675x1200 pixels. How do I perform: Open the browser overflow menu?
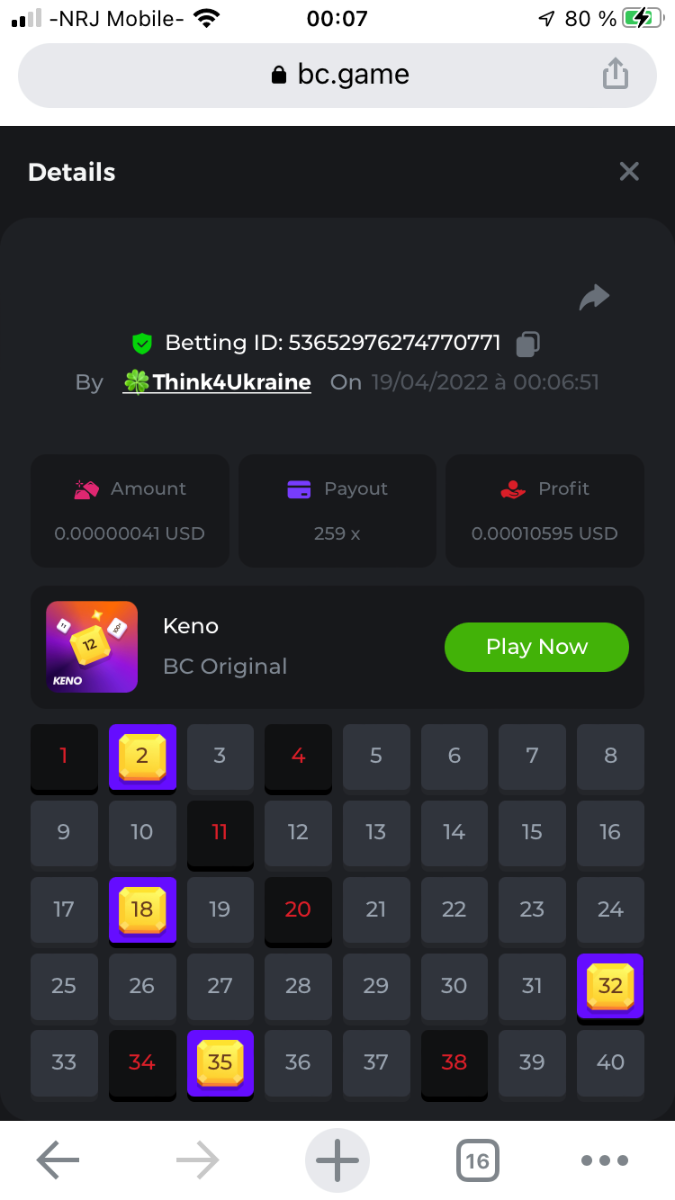605,1160
